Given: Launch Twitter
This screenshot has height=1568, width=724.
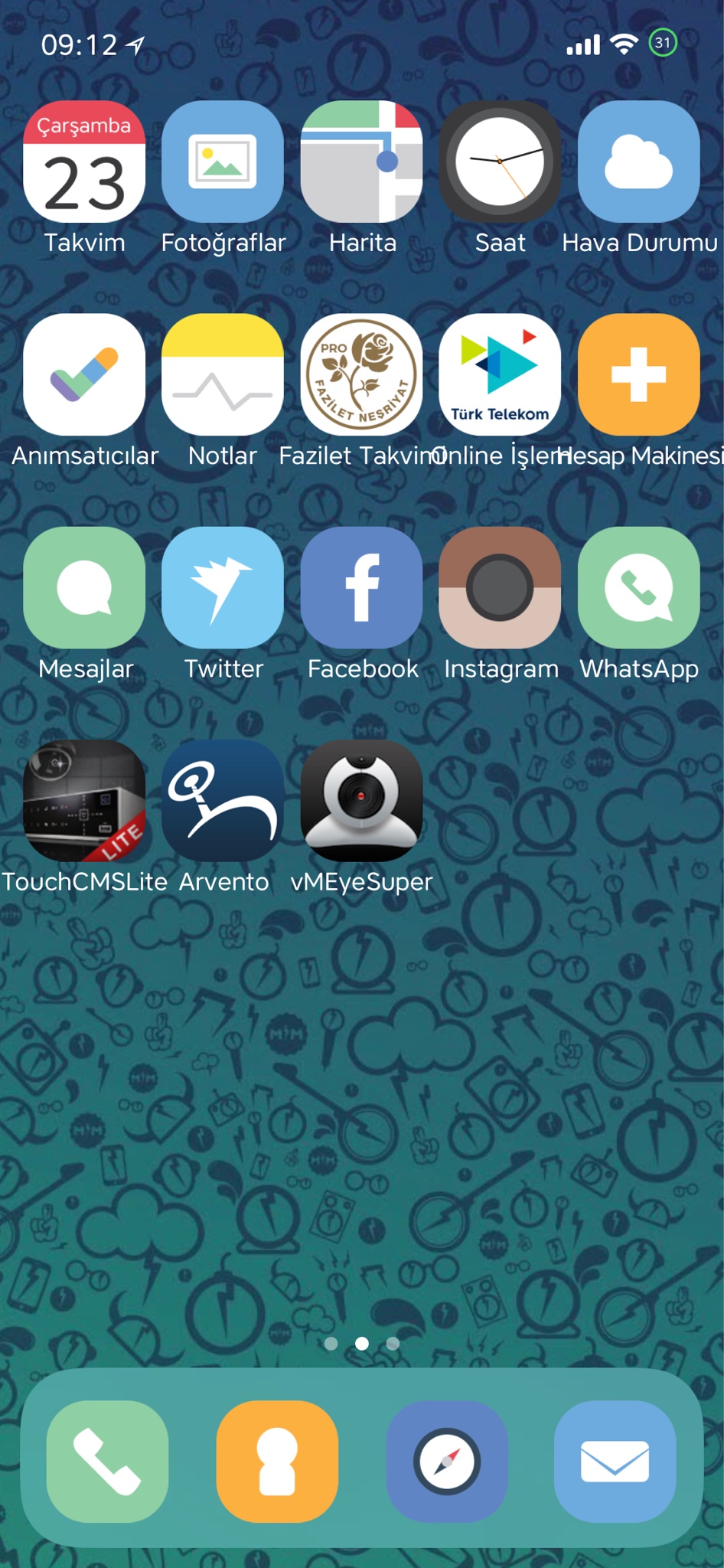Looking at the screenshot, I should pyautogui.click(x=223, y=587).
